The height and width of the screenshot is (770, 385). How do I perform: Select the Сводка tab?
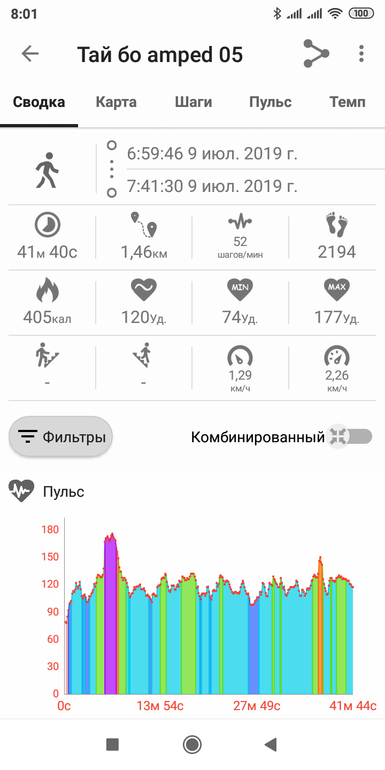click(39, 102)
